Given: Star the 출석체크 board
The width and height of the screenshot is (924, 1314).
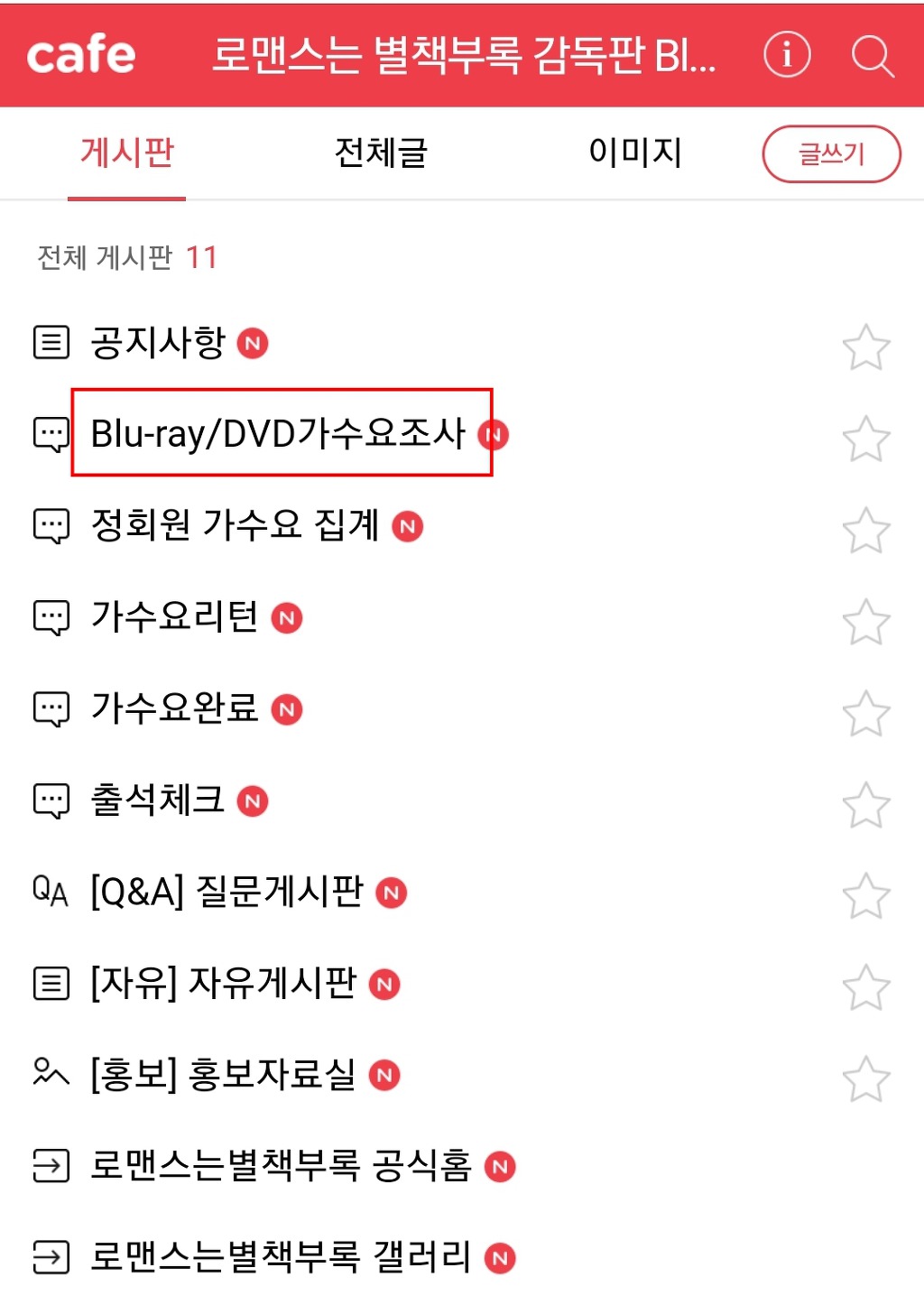Looking at the screenshot, I should [x=865, y=805].
